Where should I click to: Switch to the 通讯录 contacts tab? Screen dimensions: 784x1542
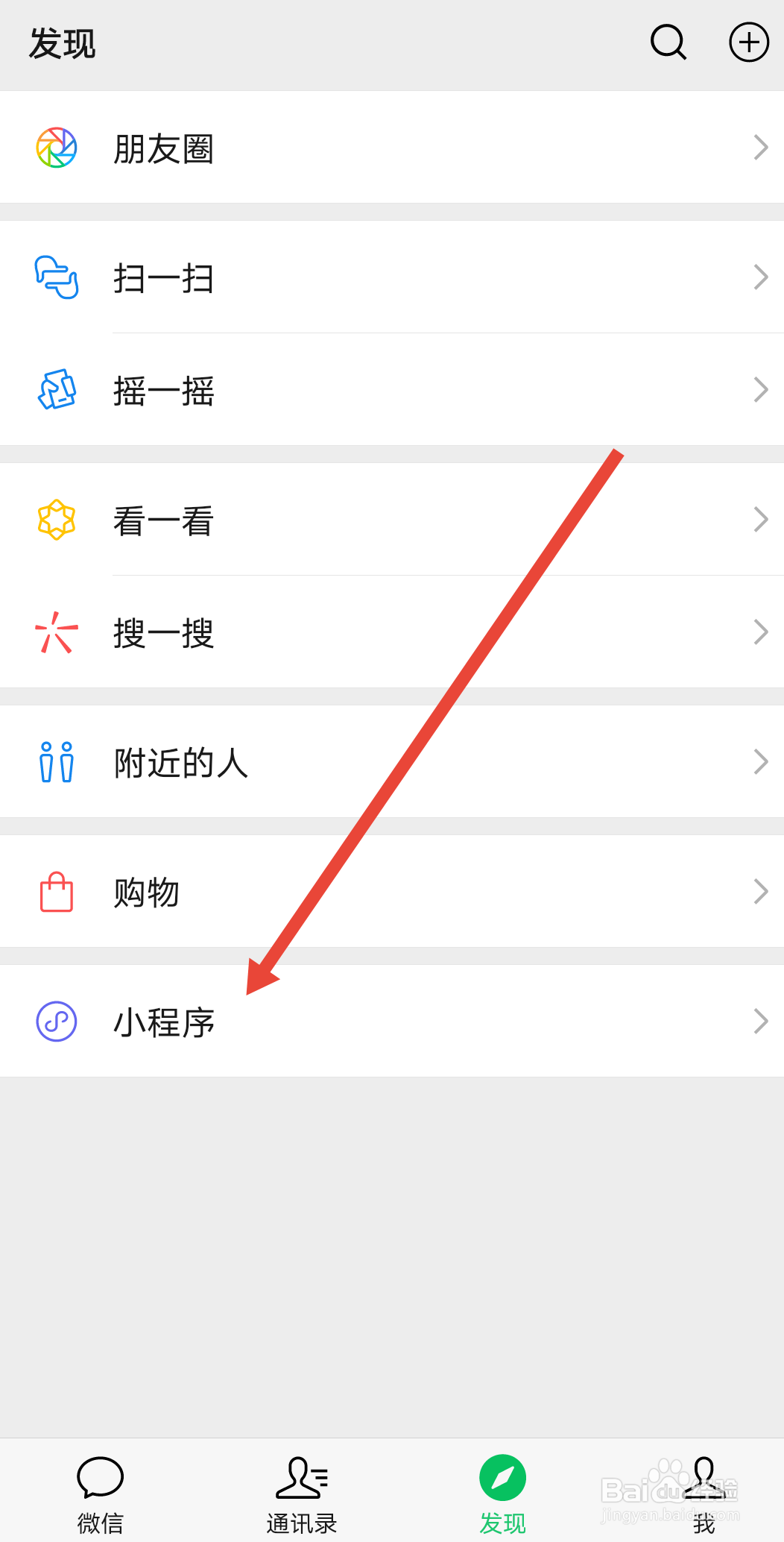pos(301,1491)
